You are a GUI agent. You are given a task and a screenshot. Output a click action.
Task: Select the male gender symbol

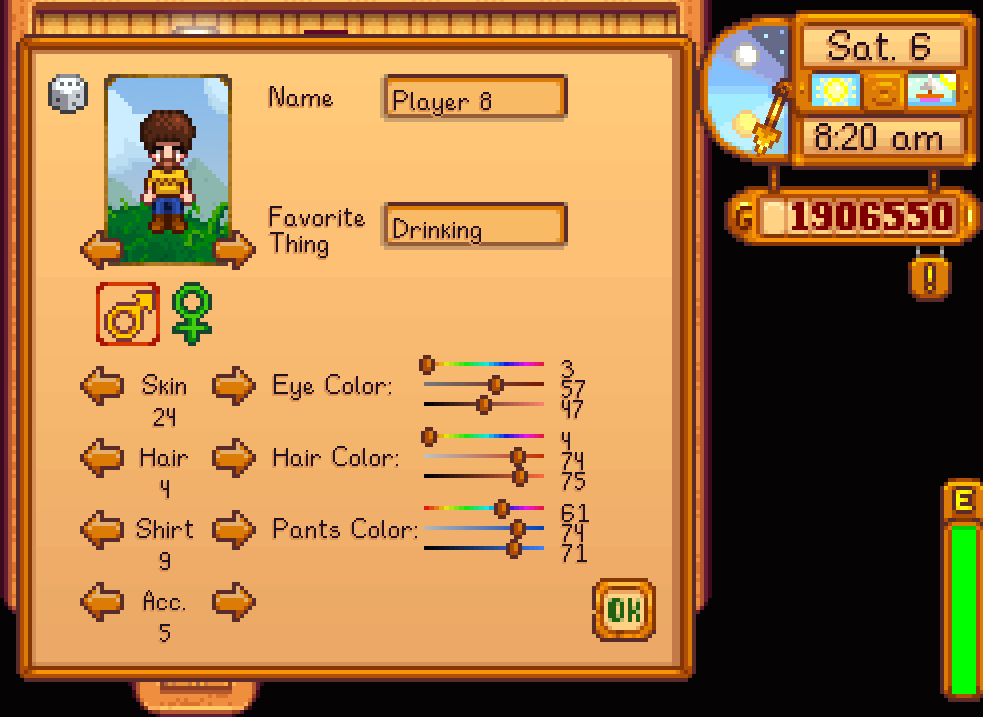[129, 314]
